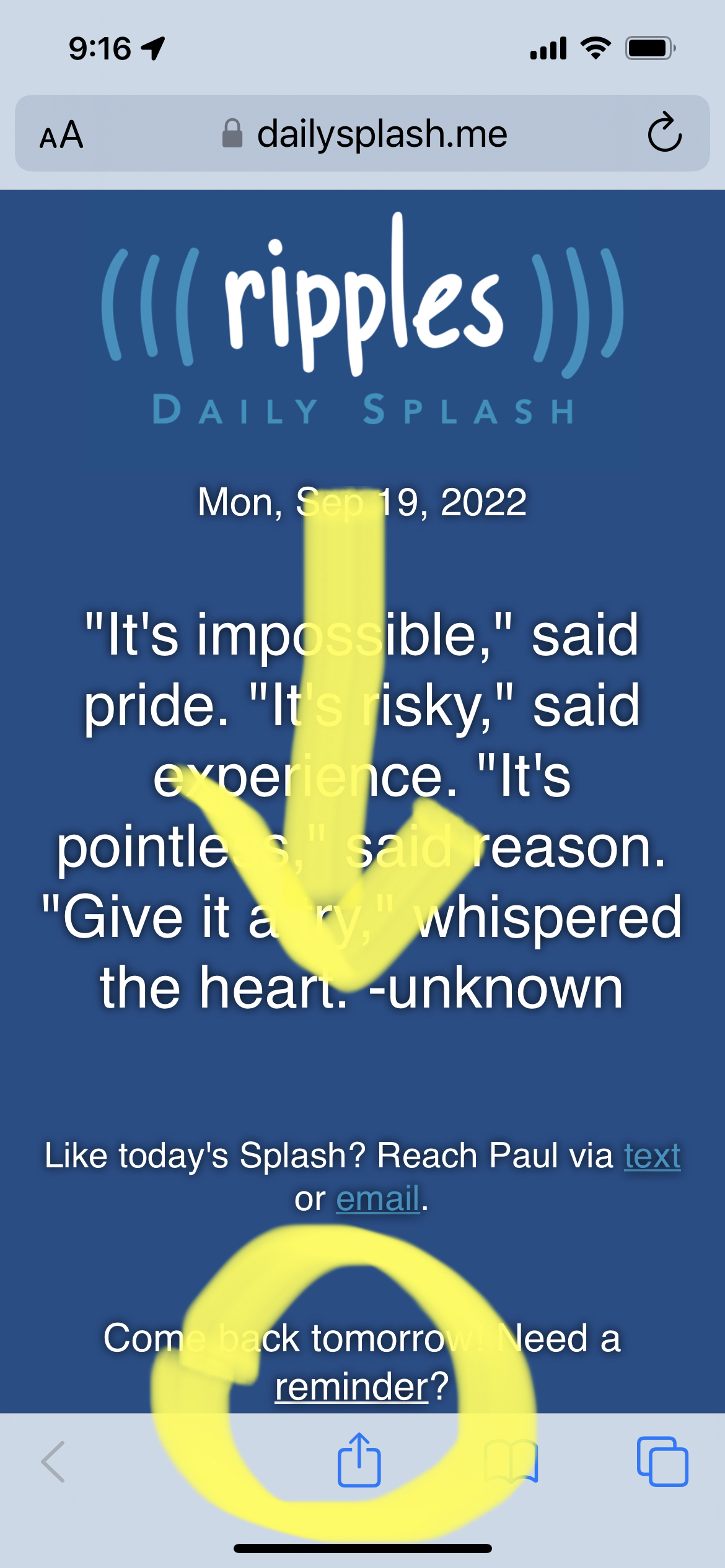This screenshot has height=1568, width=725.
Task: Open the email link to Paul
Action: click(x=377, y=1199)
